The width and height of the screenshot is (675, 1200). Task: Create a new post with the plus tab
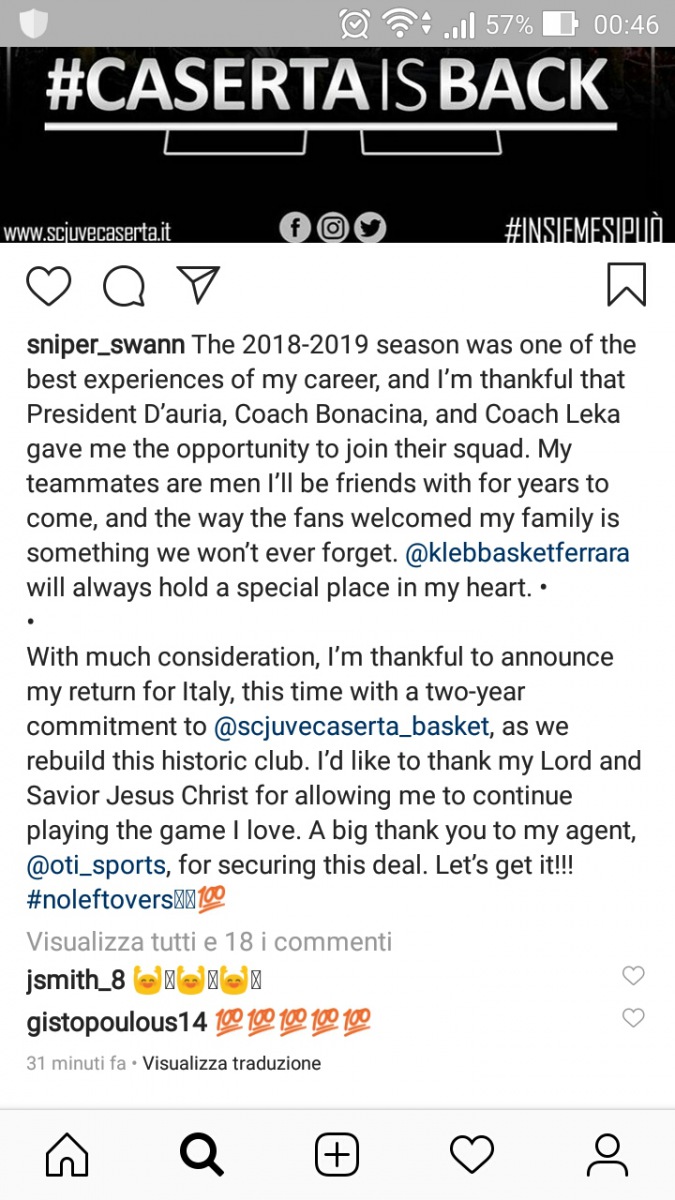pyautogui.click(x=337, y=1156)
